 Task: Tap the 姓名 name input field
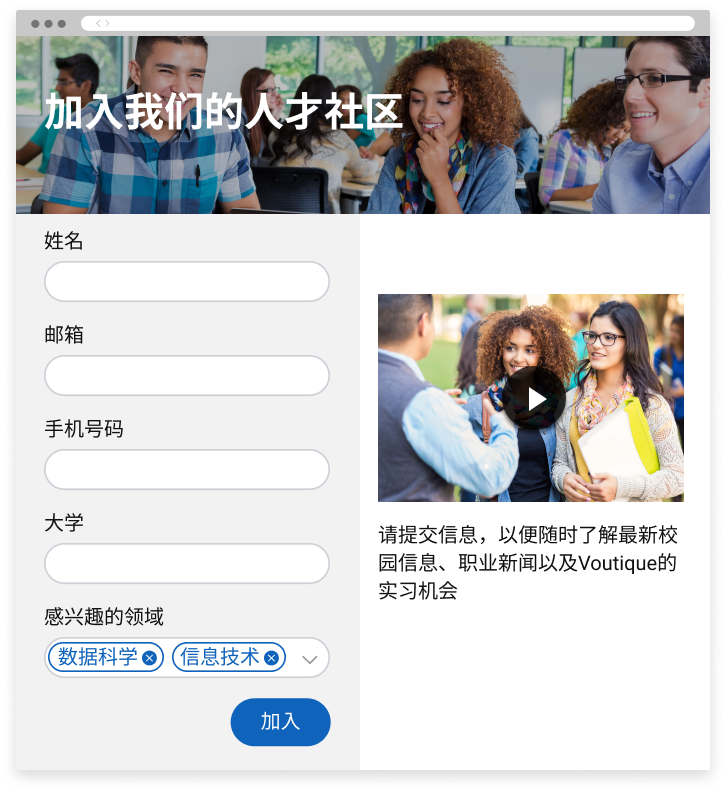pos(187,281)
